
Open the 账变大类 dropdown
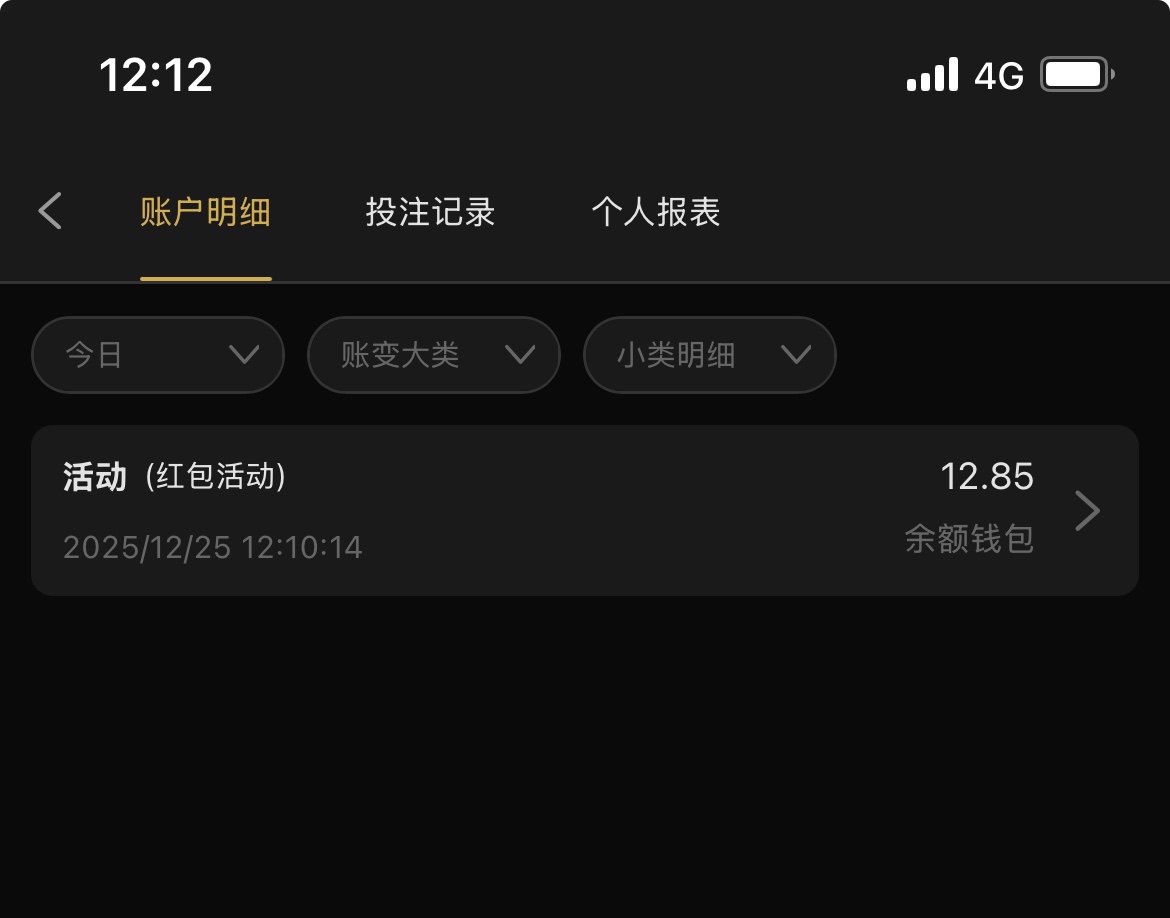[x=434, y=355]
